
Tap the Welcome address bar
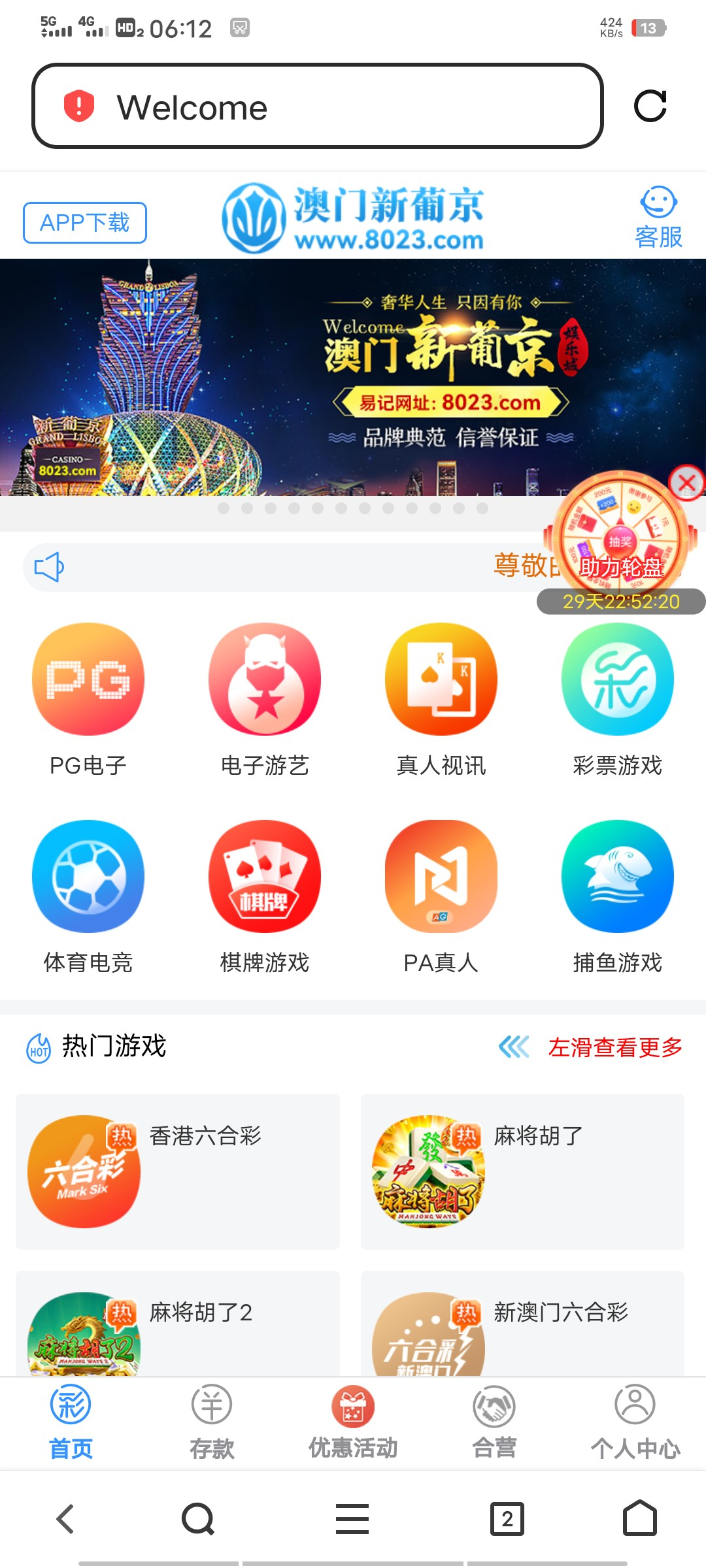click(x=317, y=106)
